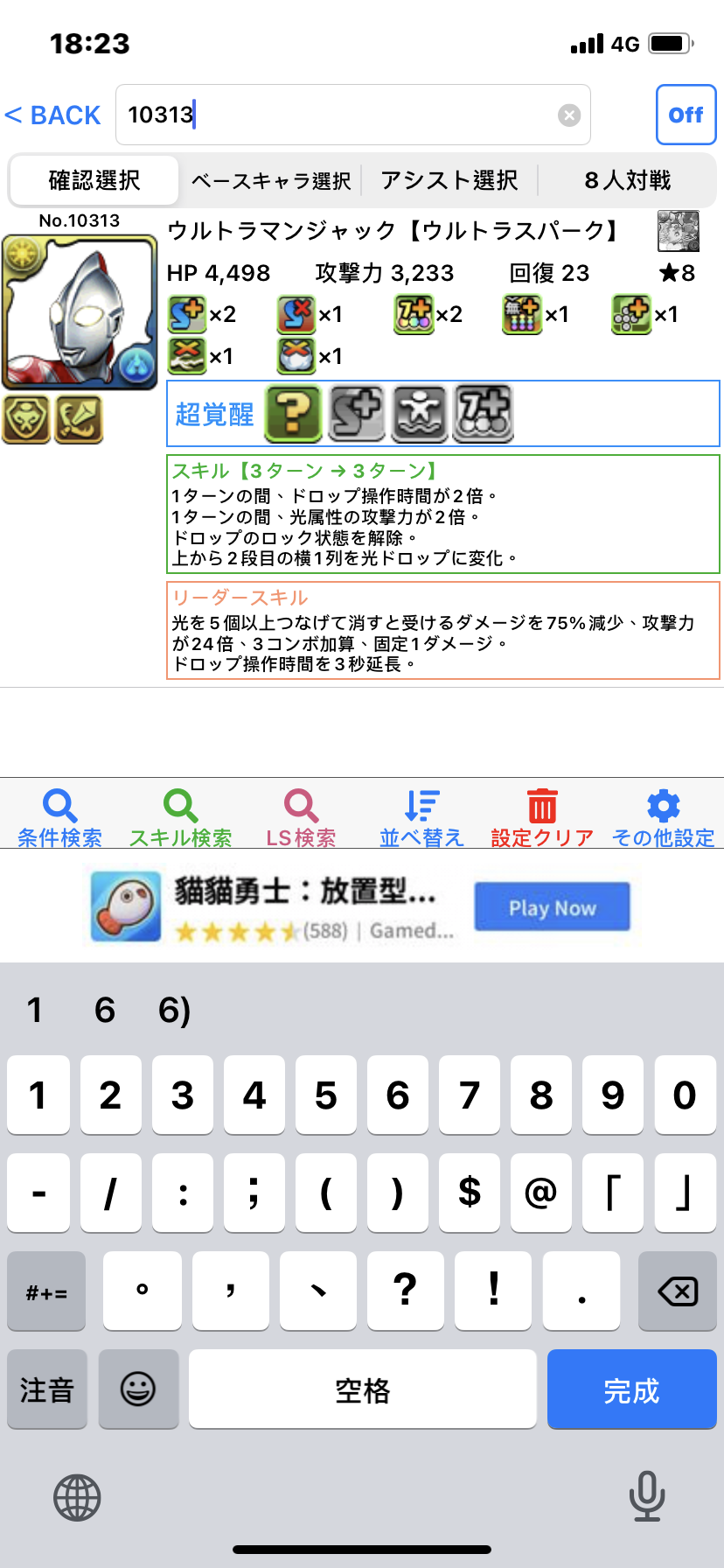This screenshot has width=724, height=1568.
Task: Switch to アシスト選択 tab
Action: coord(449,180)
